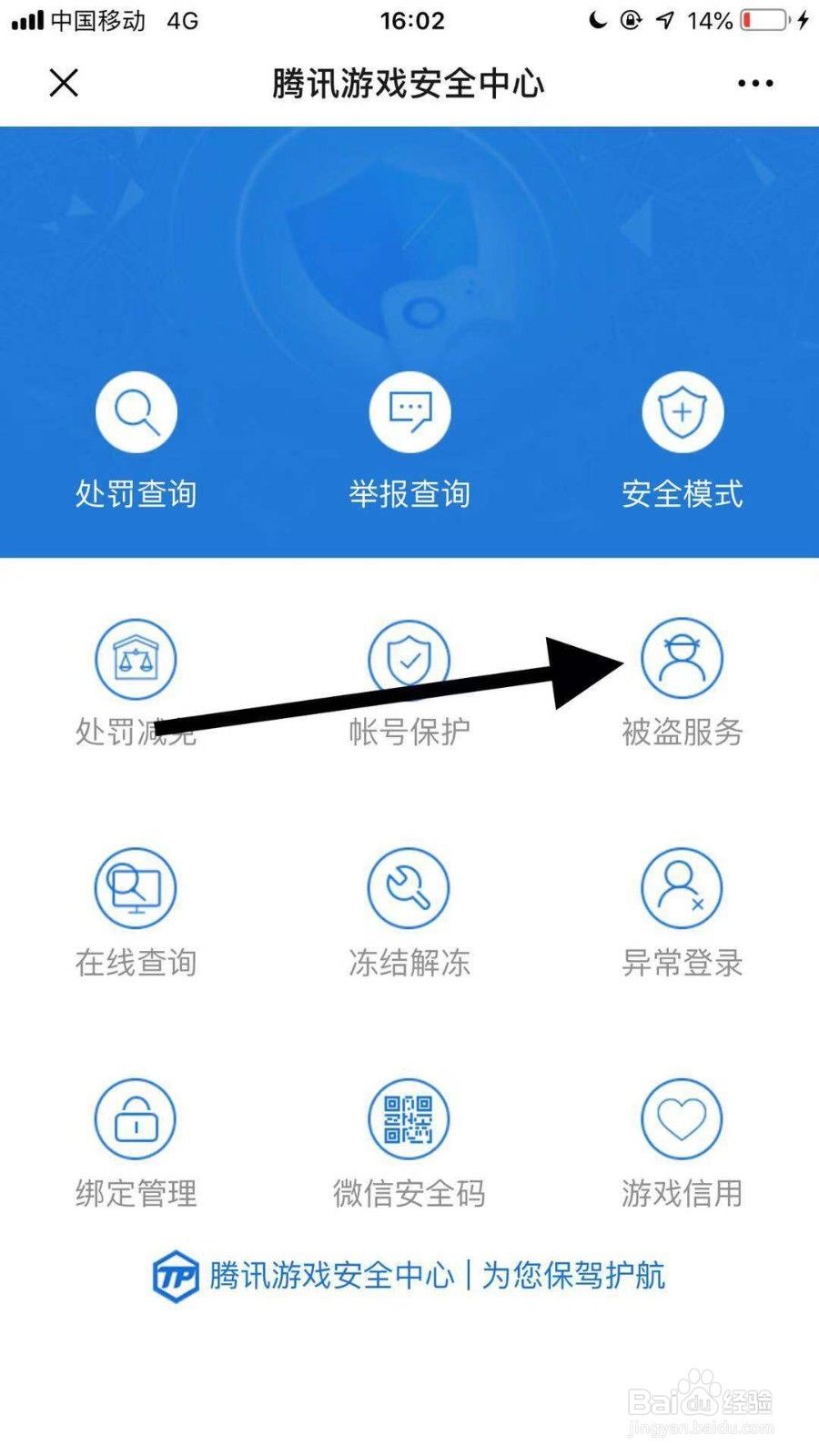This screenshot has width=819, height=1456.
Task: Select 冻结解冻 freeze and unfreeze
Action: 409,889
